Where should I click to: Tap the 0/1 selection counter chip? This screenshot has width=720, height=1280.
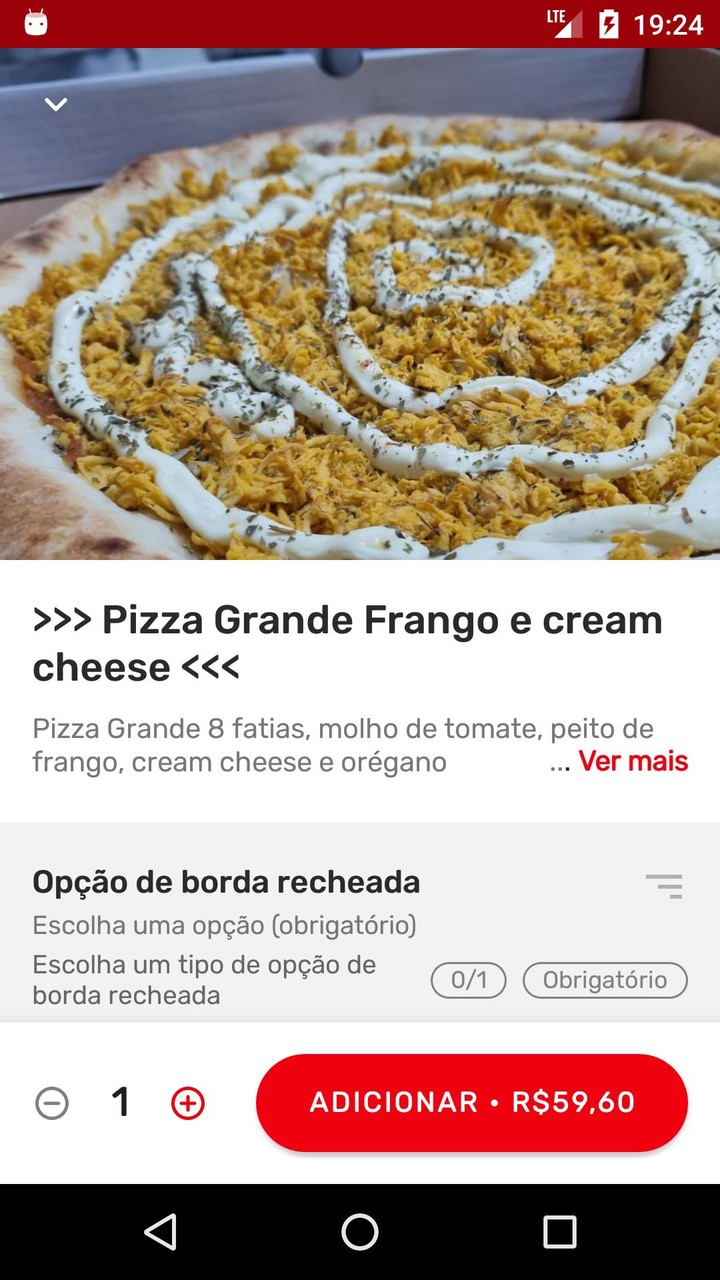467,980
